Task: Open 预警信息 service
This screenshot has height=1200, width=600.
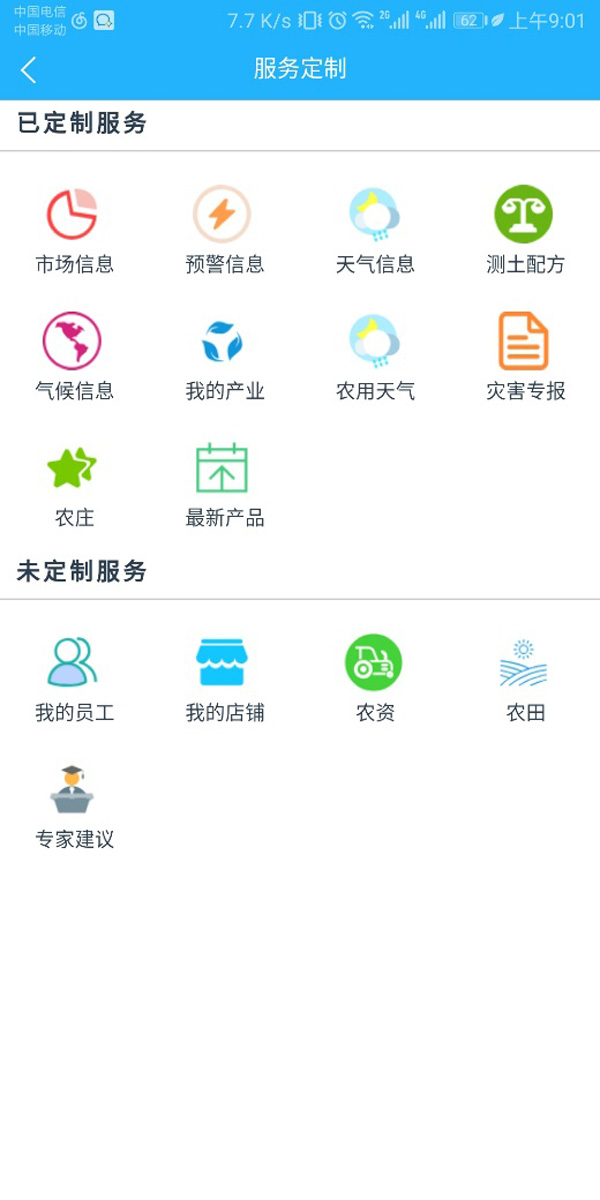Action: coord(224,230)
